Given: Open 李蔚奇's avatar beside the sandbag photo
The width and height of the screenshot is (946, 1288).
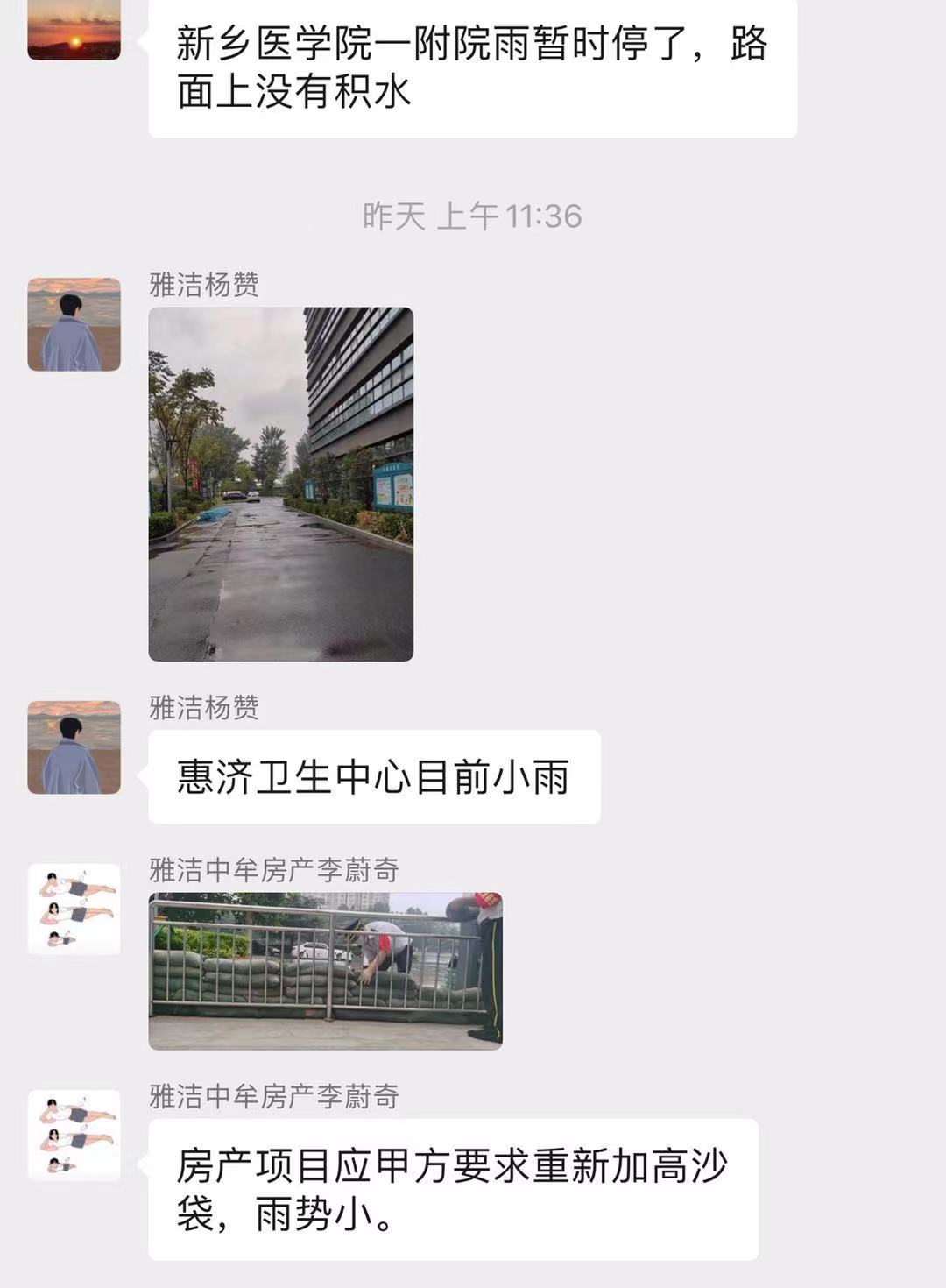Looking at the screenshot, I should (74, 909).
